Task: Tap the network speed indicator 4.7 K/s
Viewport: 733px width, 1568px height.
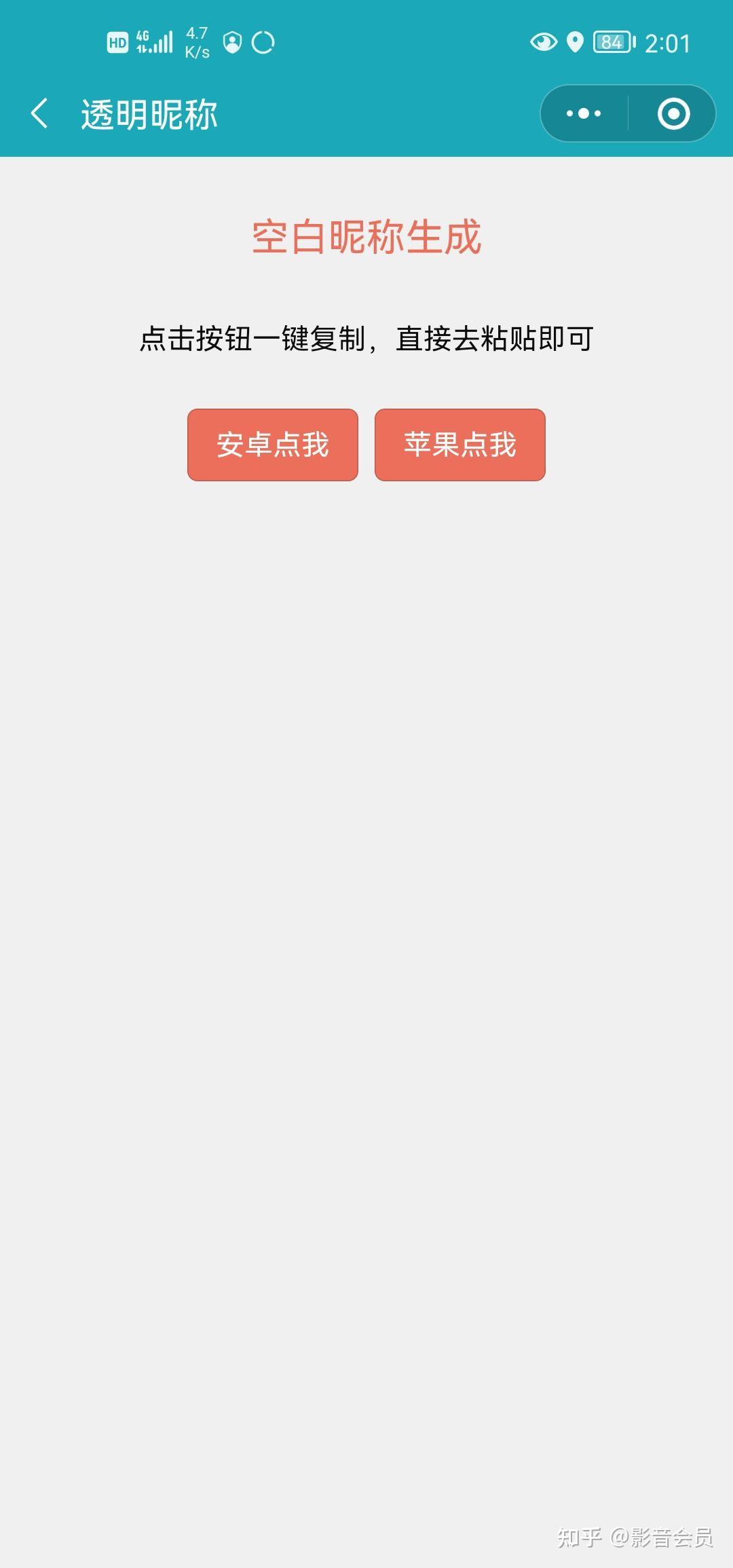Action: click(x=197, y=42)
